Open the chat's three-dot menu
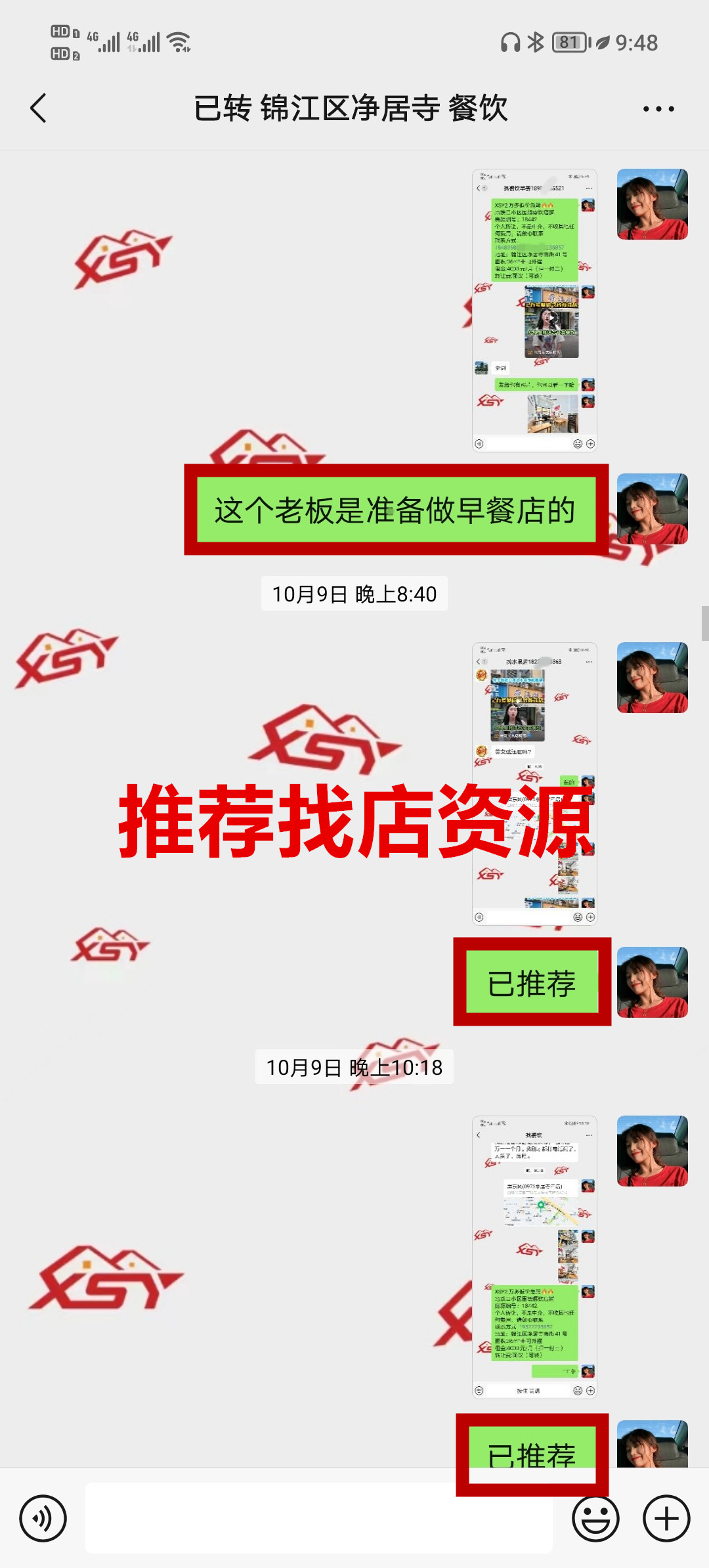Viewport: 709px width, 1568px height. (x=658, y=109)
